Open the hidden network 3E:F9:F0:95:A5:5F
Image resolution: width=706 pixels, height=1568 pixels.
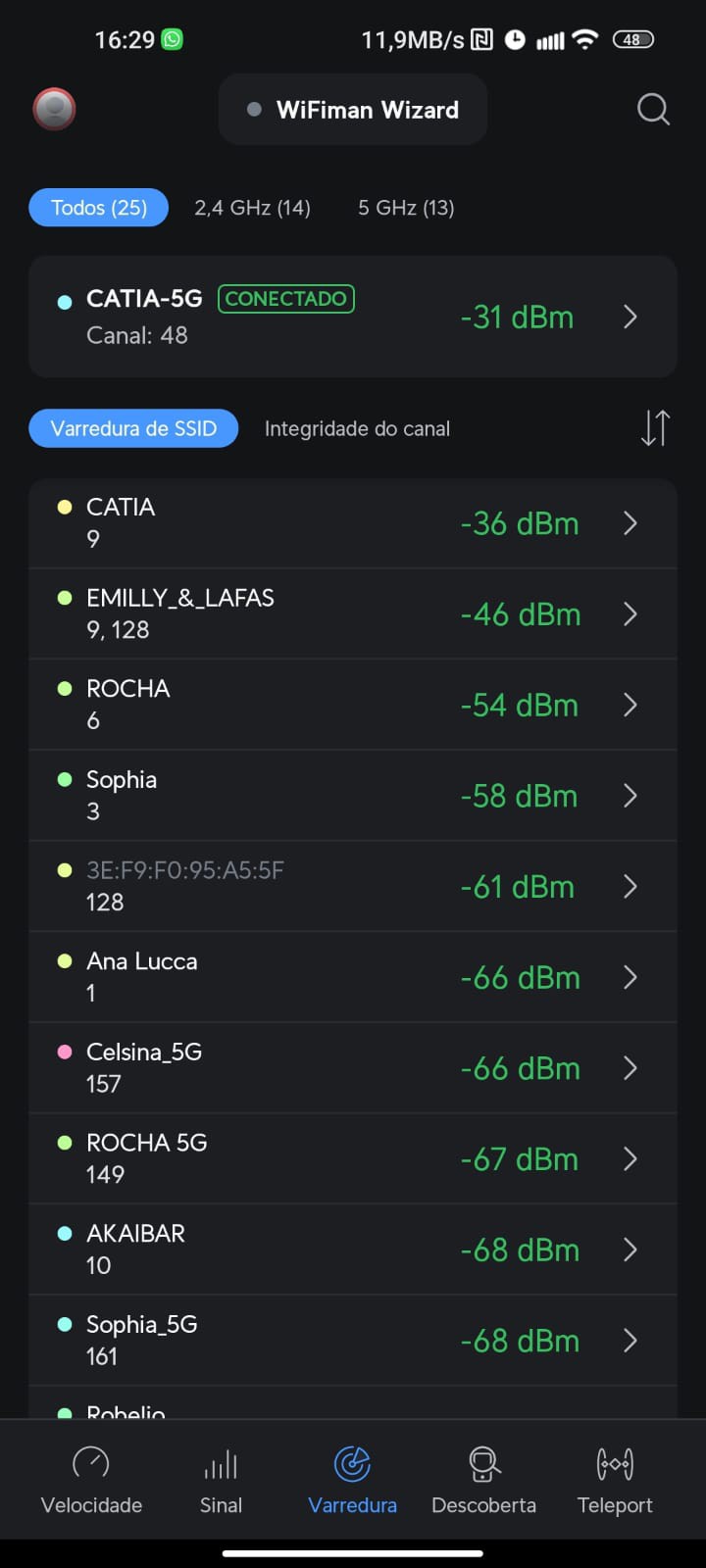pyautogui.click(x=353, y=887)
